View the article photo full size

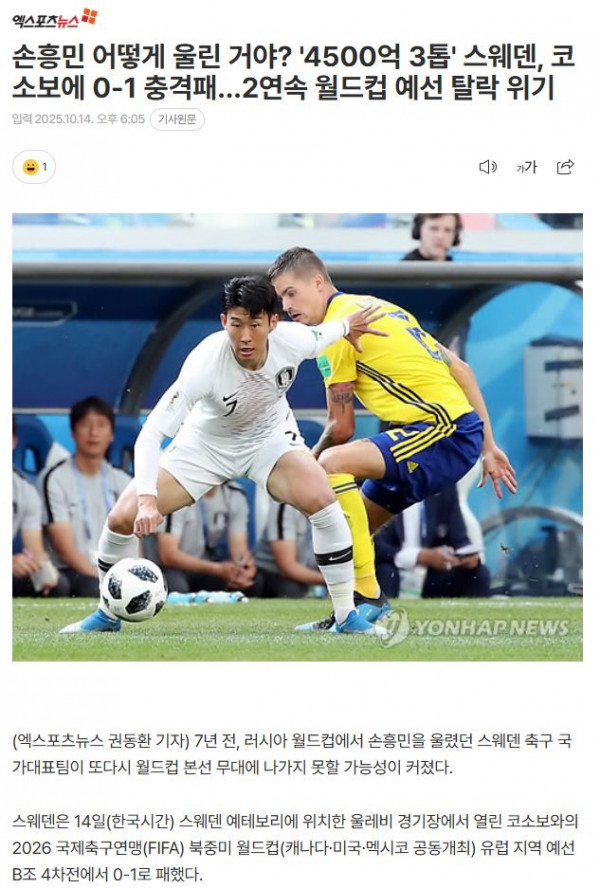(297, 436)
